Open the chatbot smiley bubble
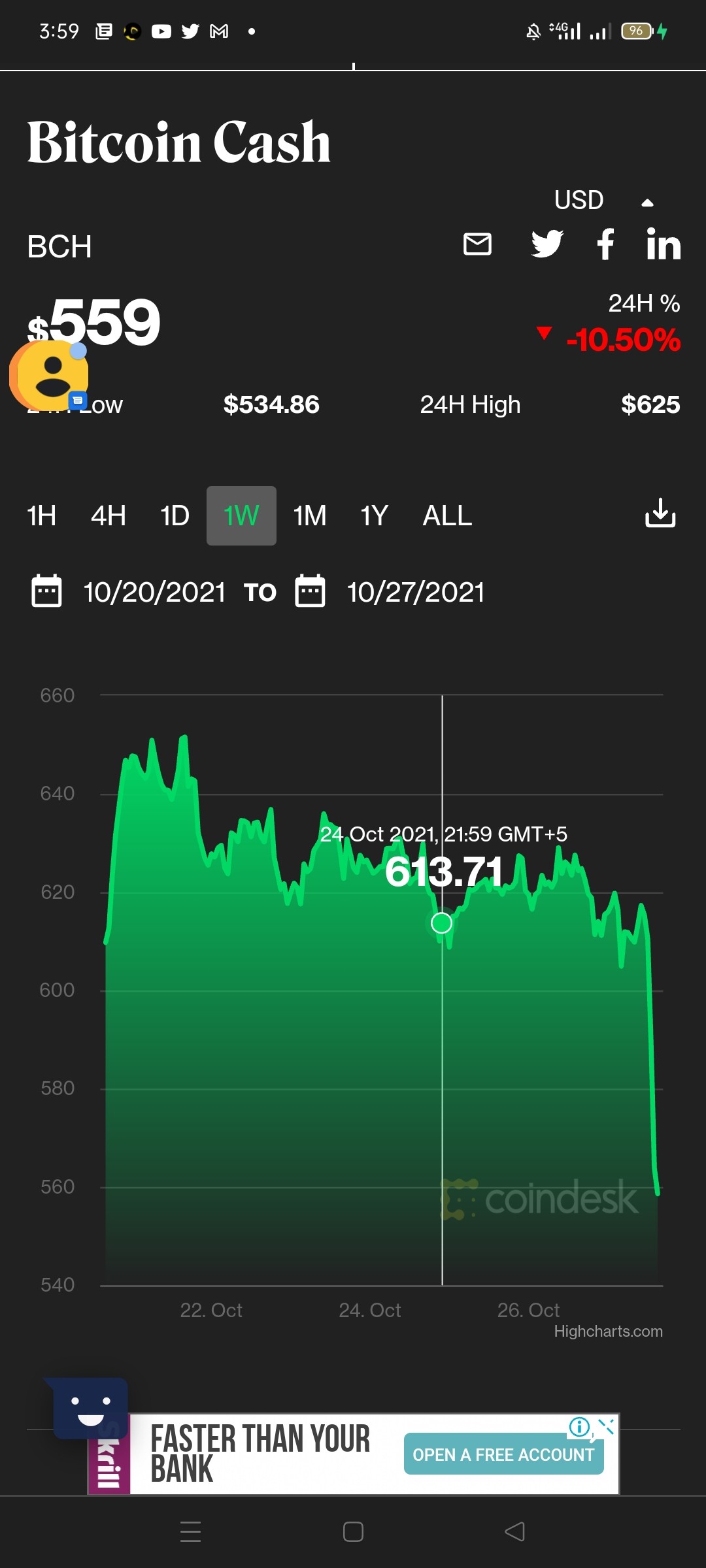The image size is (706, 1568). tap(90, 1409)
